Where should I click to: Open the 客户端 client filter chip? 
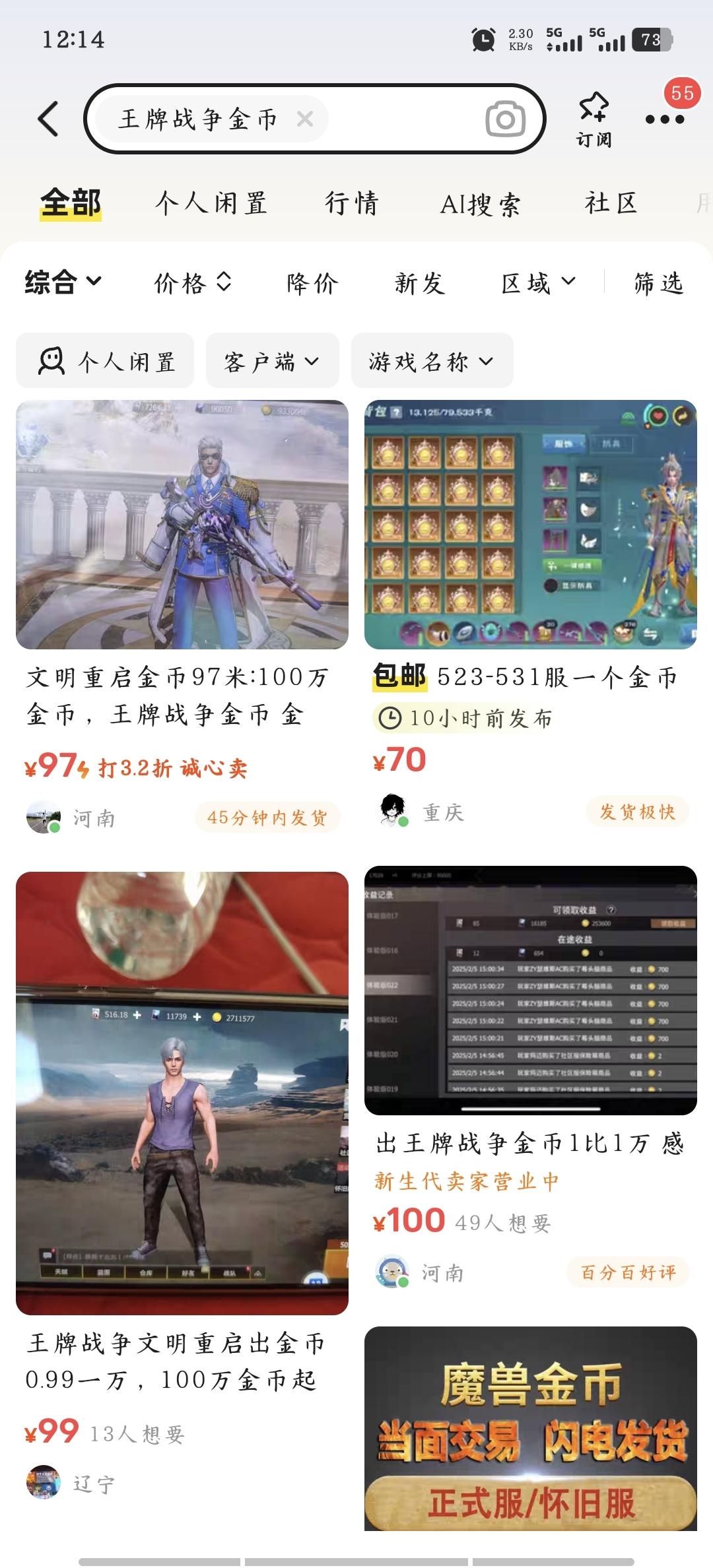click(x=271, y=360)
